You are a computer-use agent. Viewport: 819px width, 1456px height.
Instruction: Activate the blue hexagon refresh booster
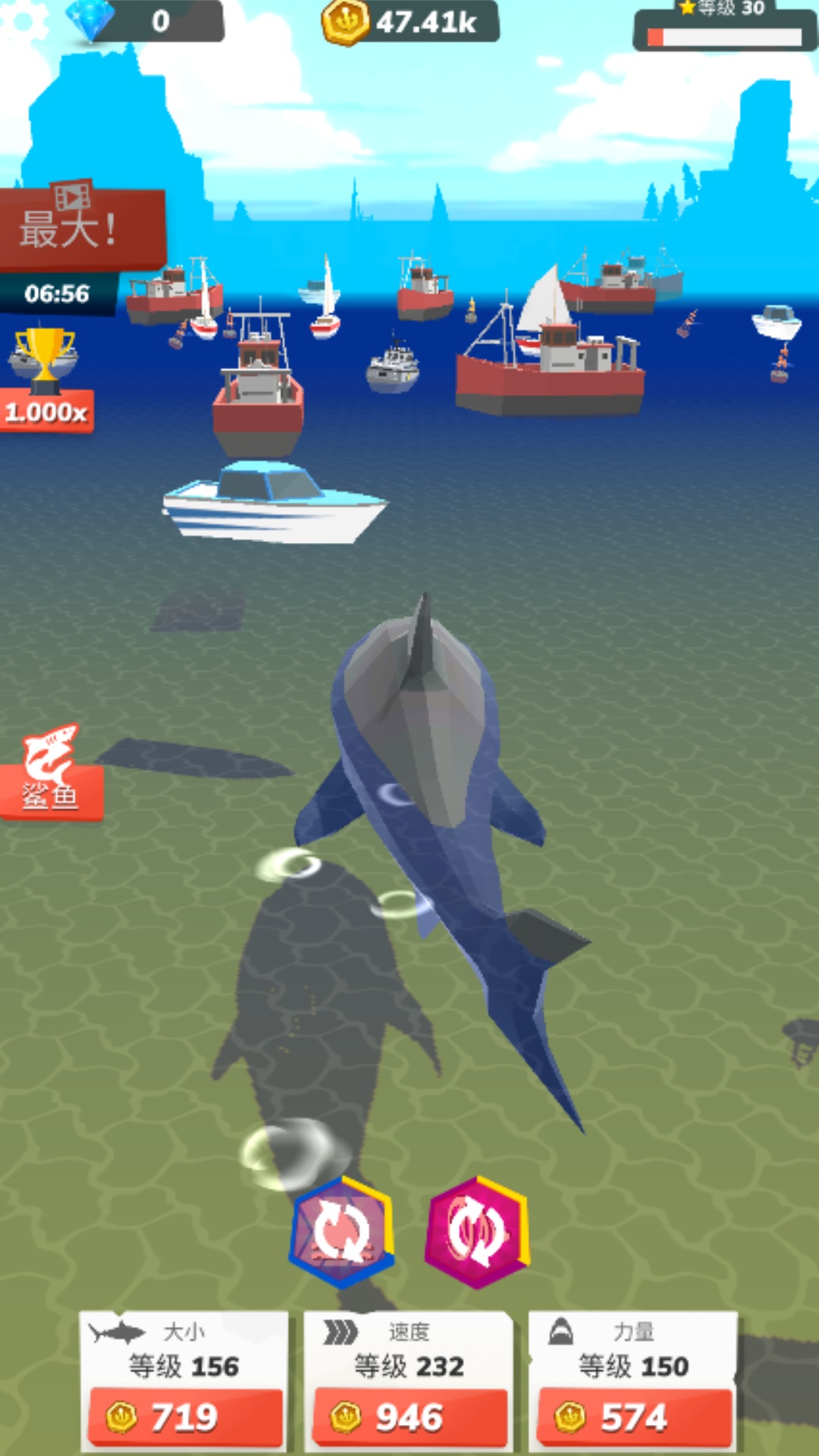click(342, 1232)
